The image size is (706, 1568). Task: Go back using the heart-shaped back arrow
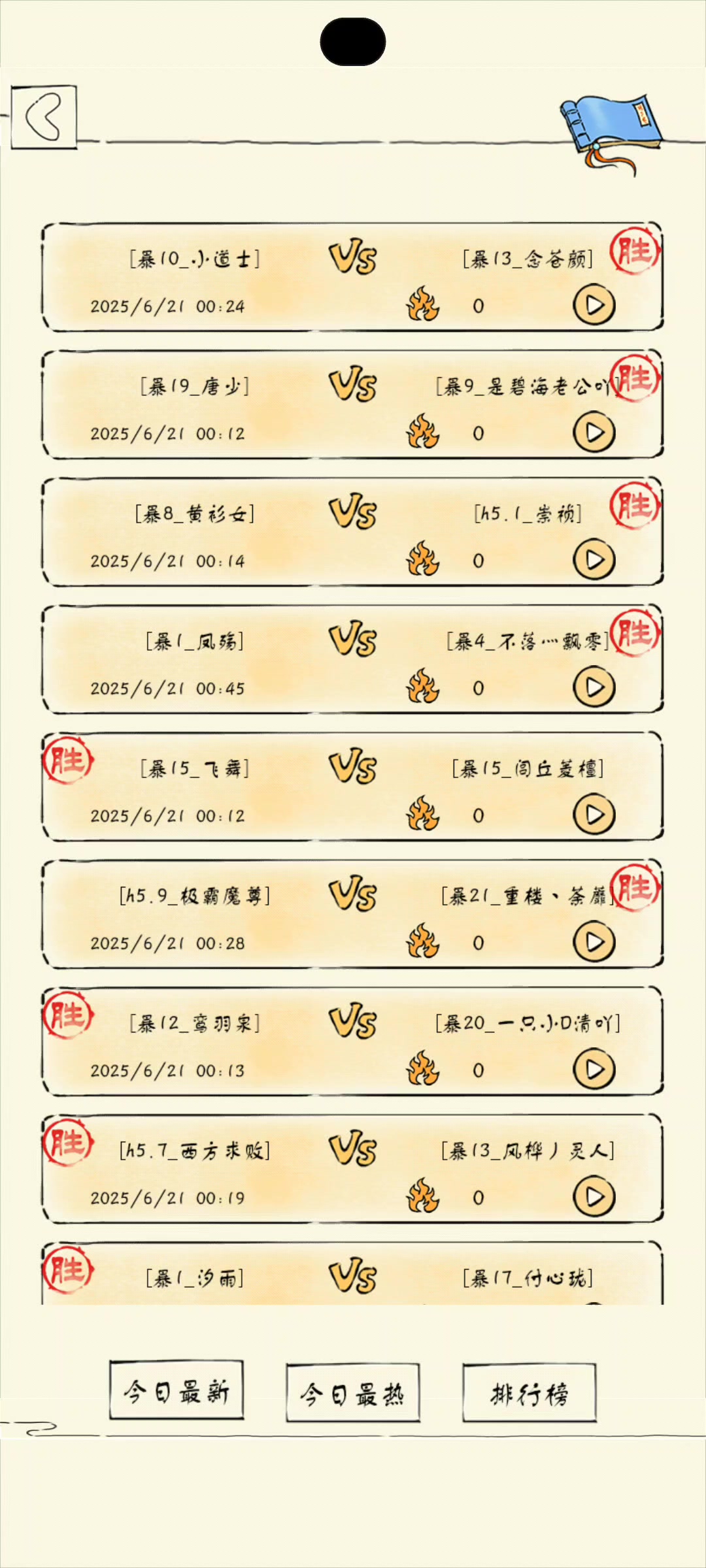[x=44, y=118]
